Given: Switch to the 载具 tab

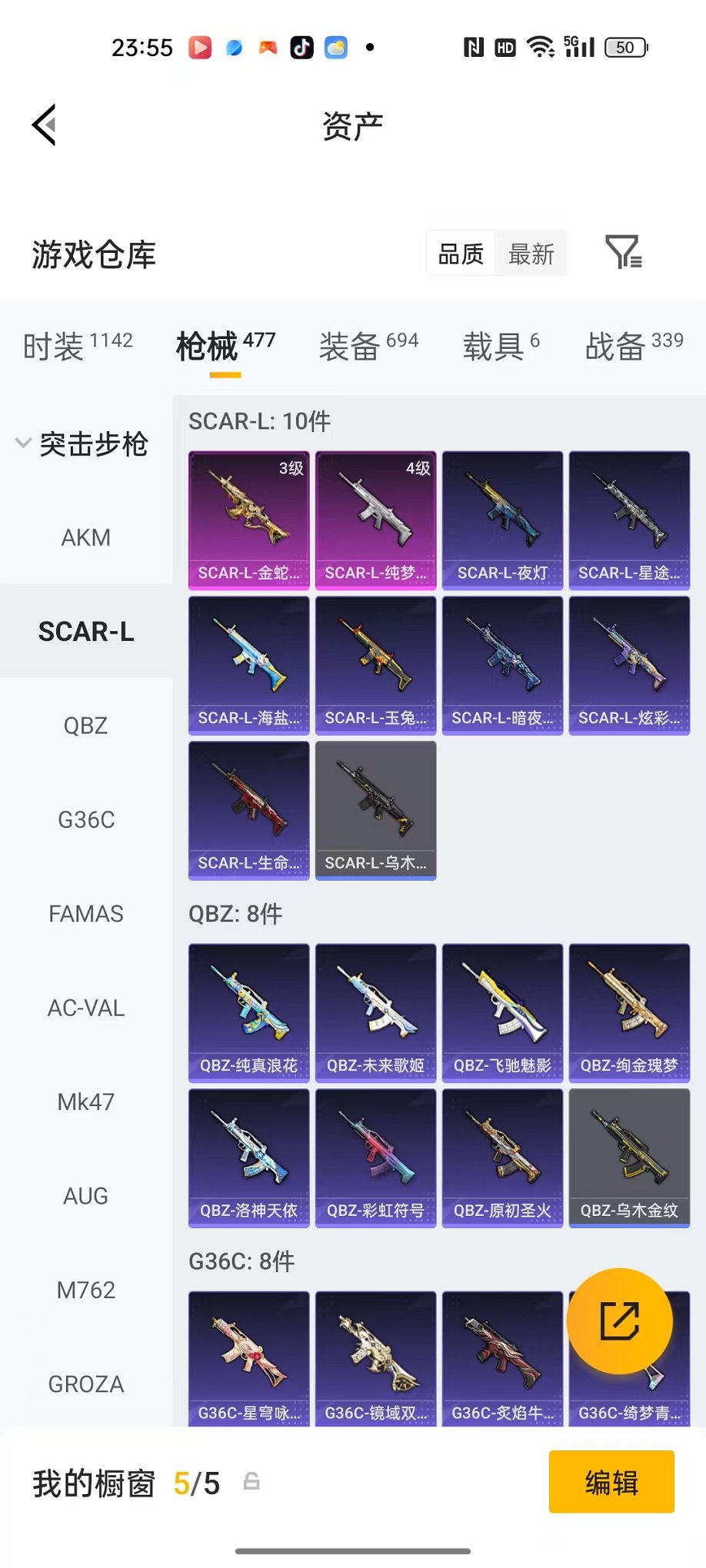Looking at the screenshot, I should (x=501, y=346).
